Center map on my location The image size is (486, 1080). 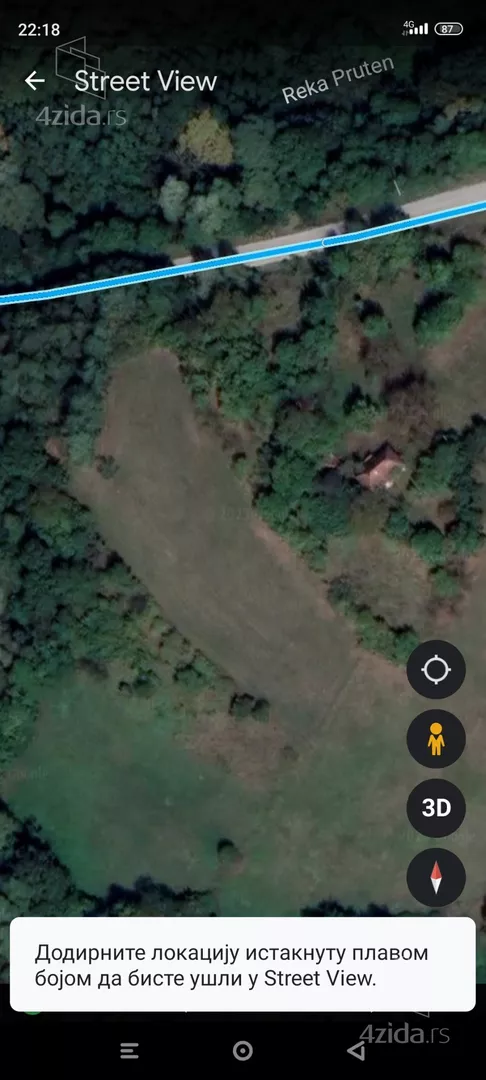[436, 669]
